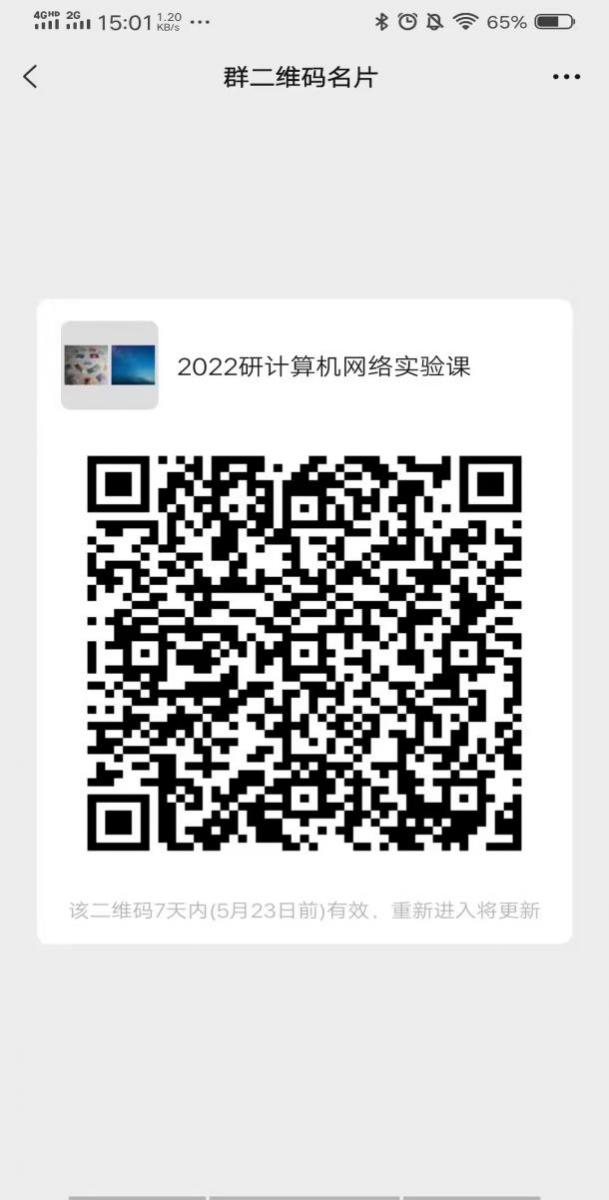The height and width of the screenshot is (1200, 609).
Task: Open the three-dot more options menu
Action: (x=566, y=77)
